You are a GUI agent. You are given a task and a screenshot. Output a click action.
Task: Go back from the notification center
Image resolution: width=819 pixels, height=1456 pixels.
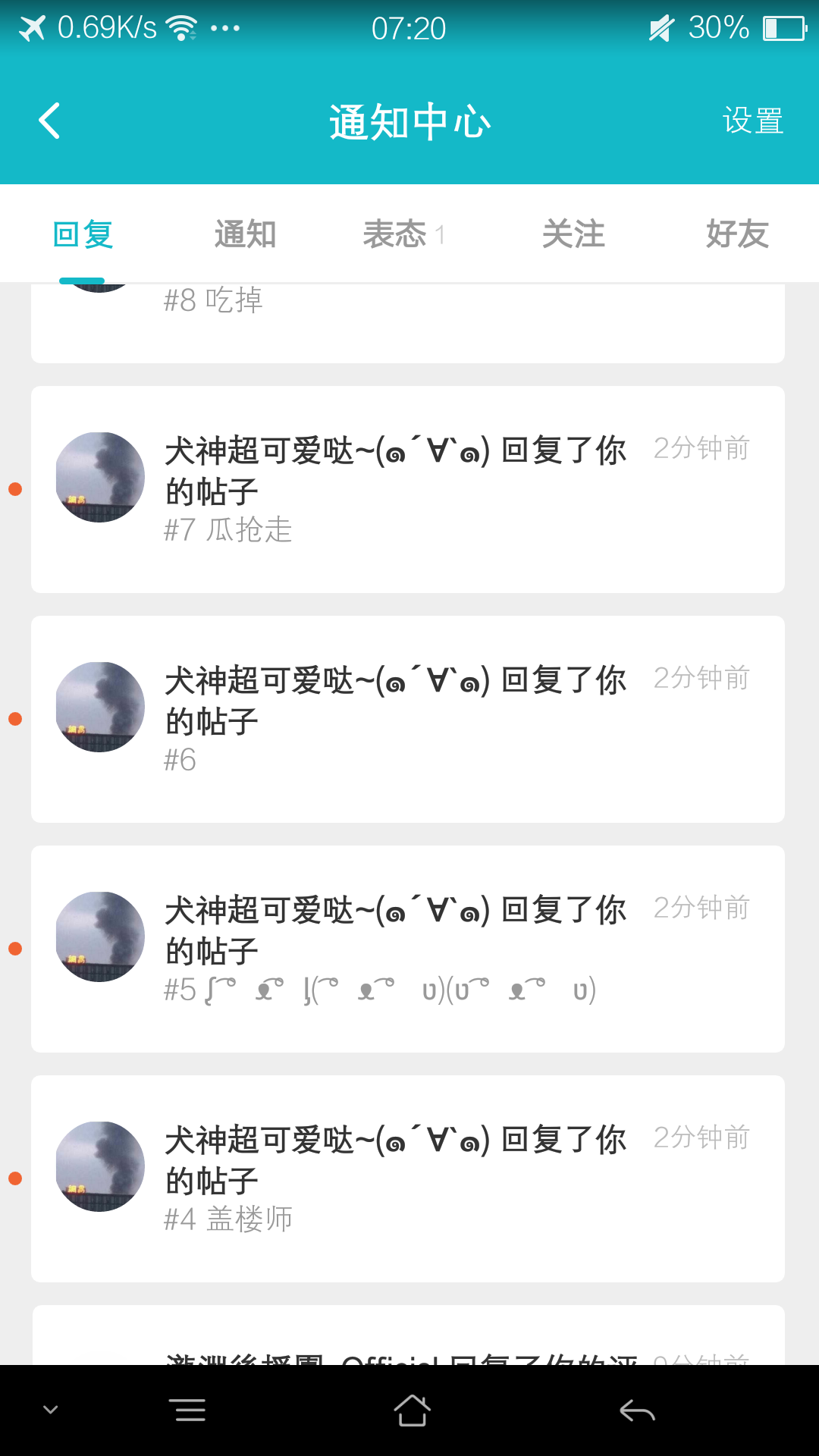[x=49, y=121]
